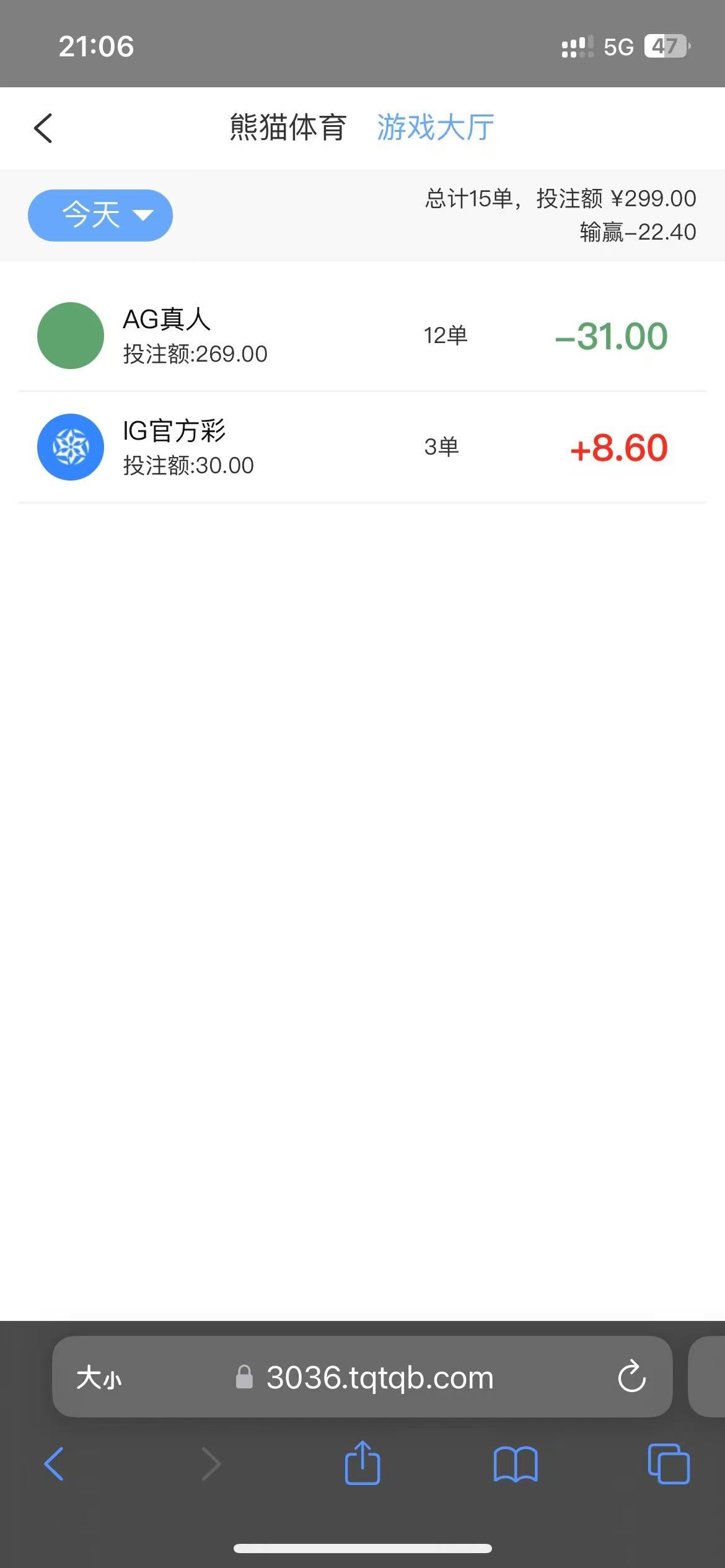Tap the 大小 page settings button
The height and width of the screenshot is (1568, 725).
pos(99,1379)
